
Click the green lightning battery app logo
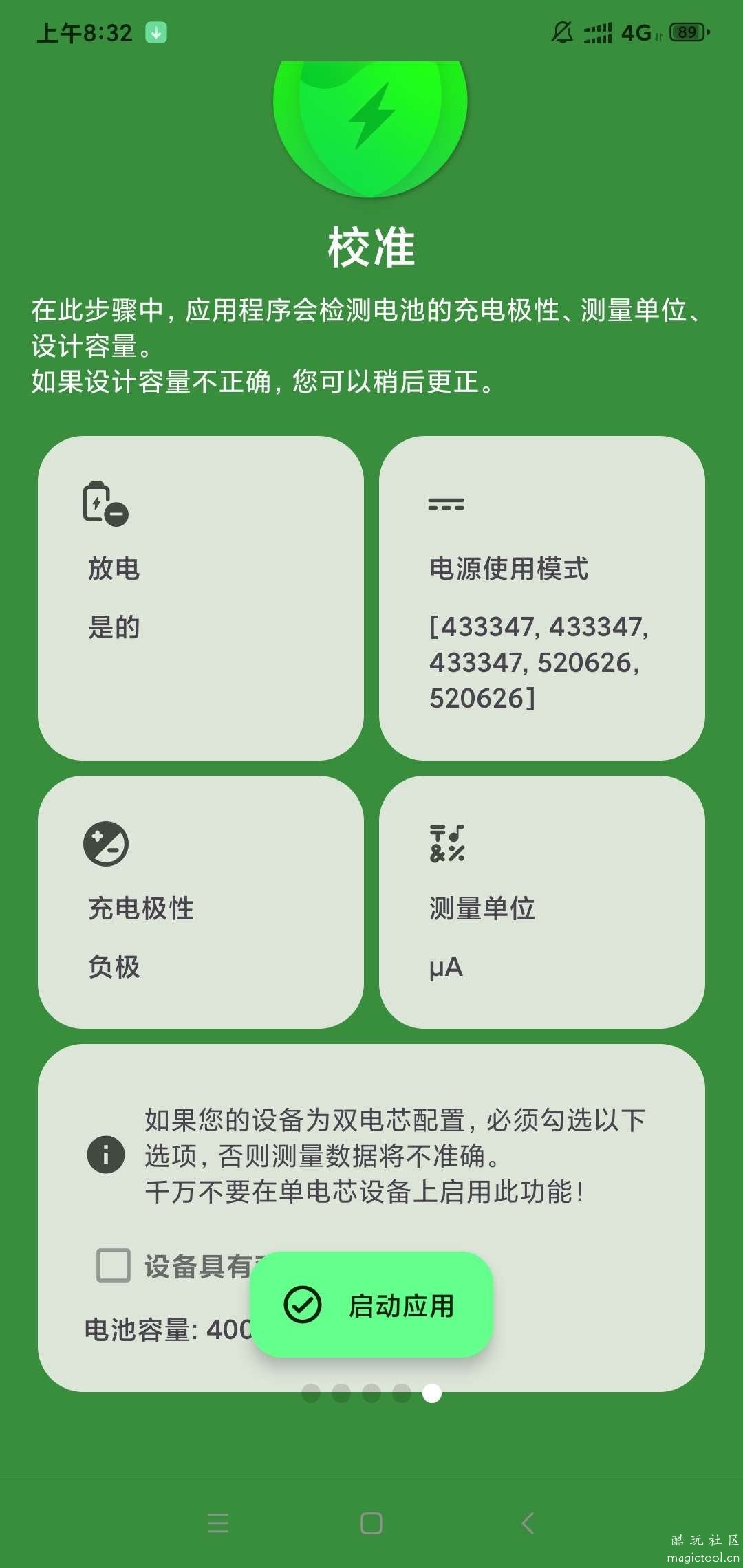click(371, 124)
